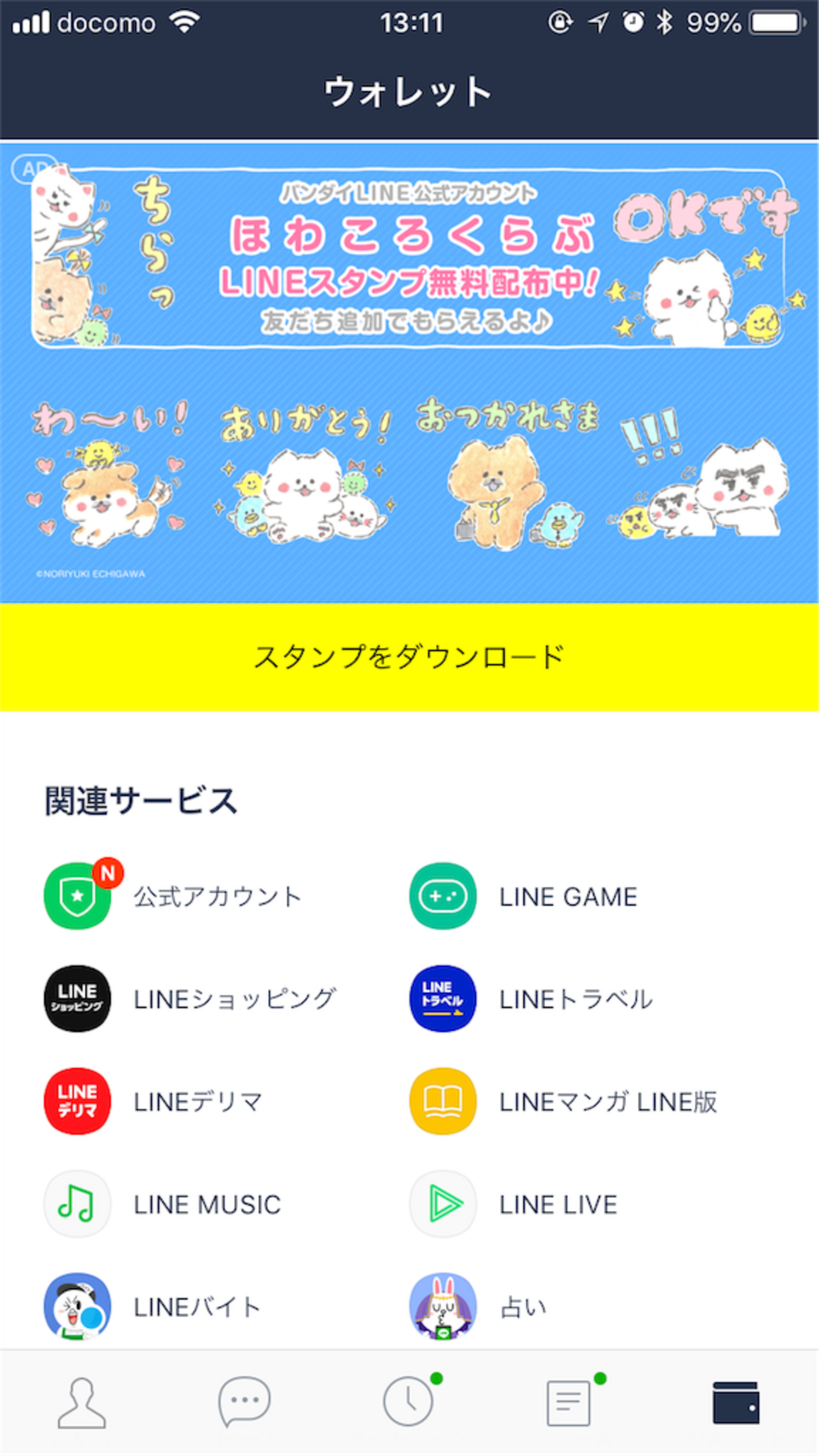This screenshot has width=819, height=1456.
Task: Open LINEバイト service
Action: [152, 1307]
